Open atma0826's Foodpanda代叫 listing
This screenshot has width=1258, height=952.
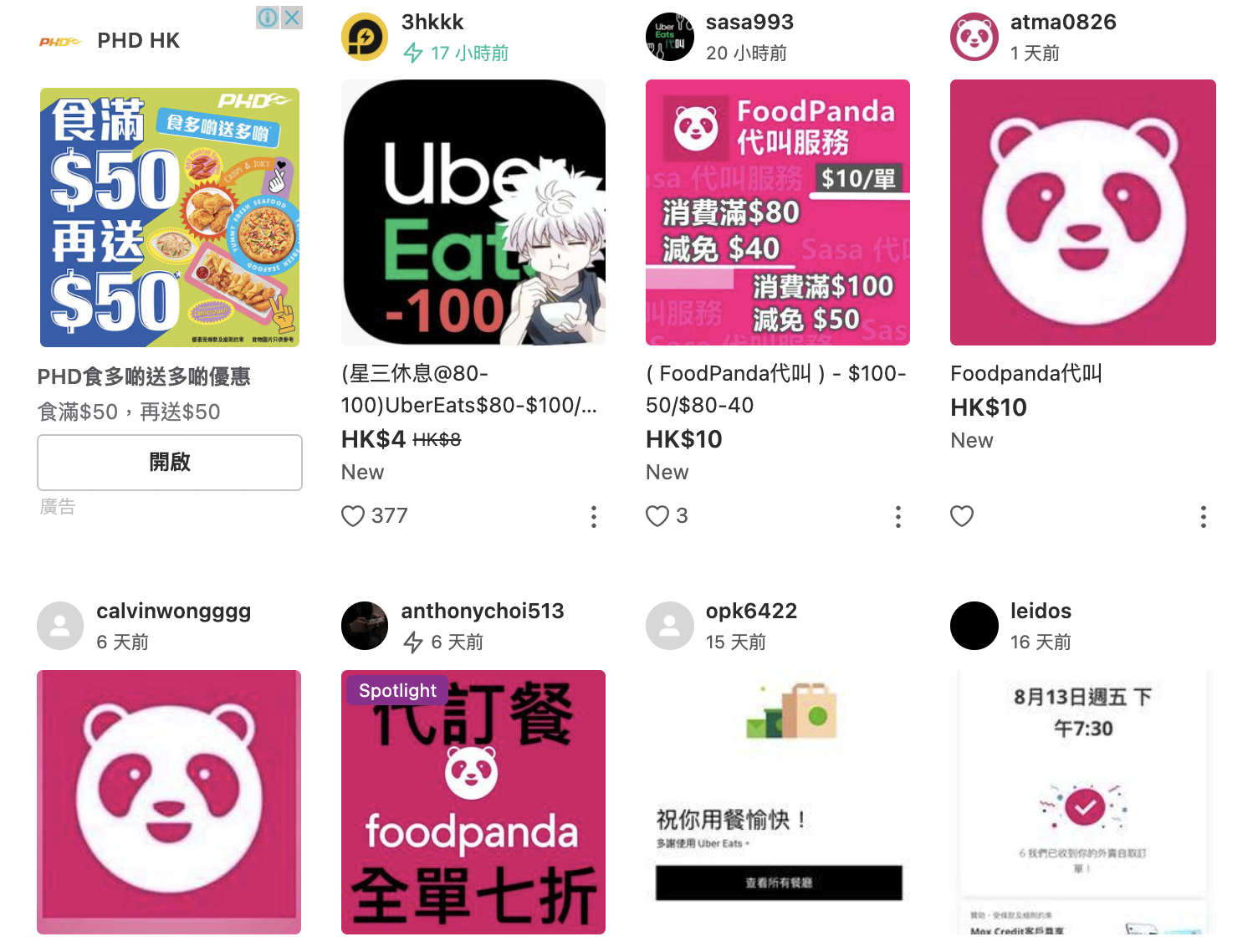click(1082, 212)
